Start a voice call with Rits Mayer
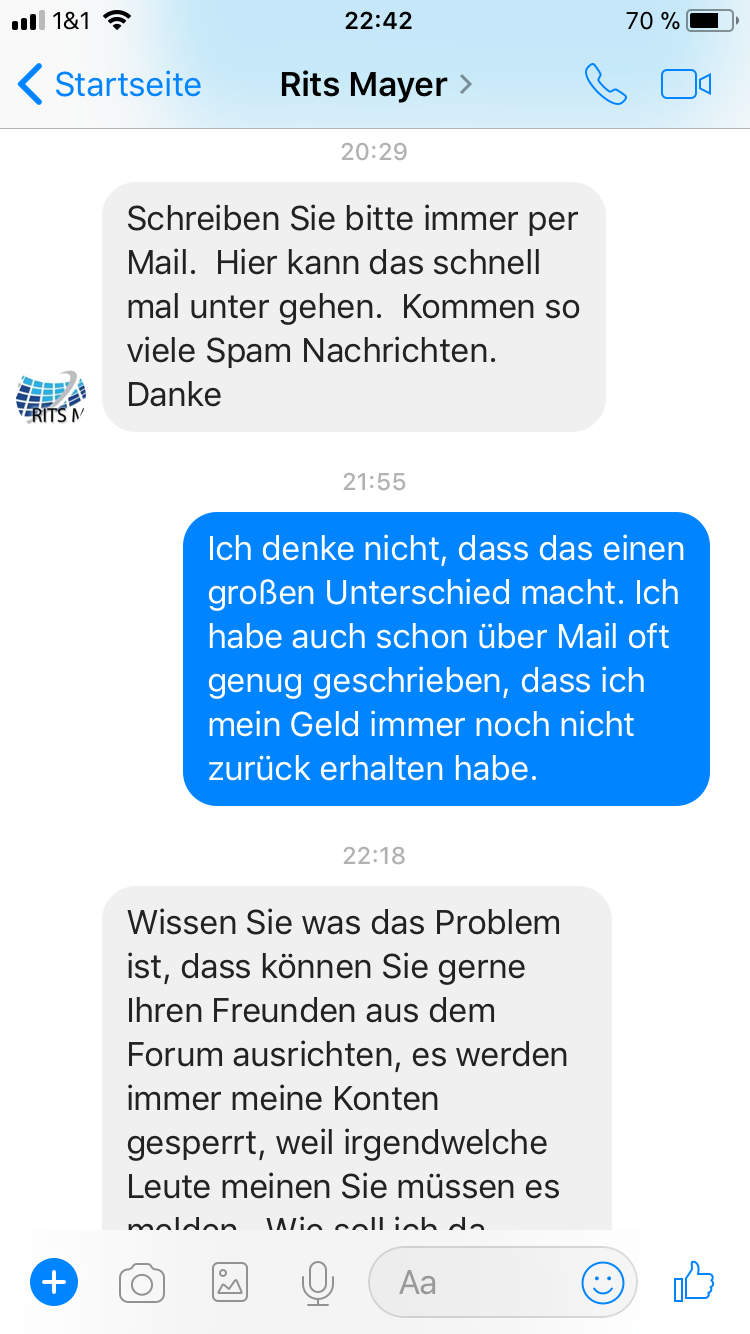This screenshot has width=750, height=1334. pos(606,85)
